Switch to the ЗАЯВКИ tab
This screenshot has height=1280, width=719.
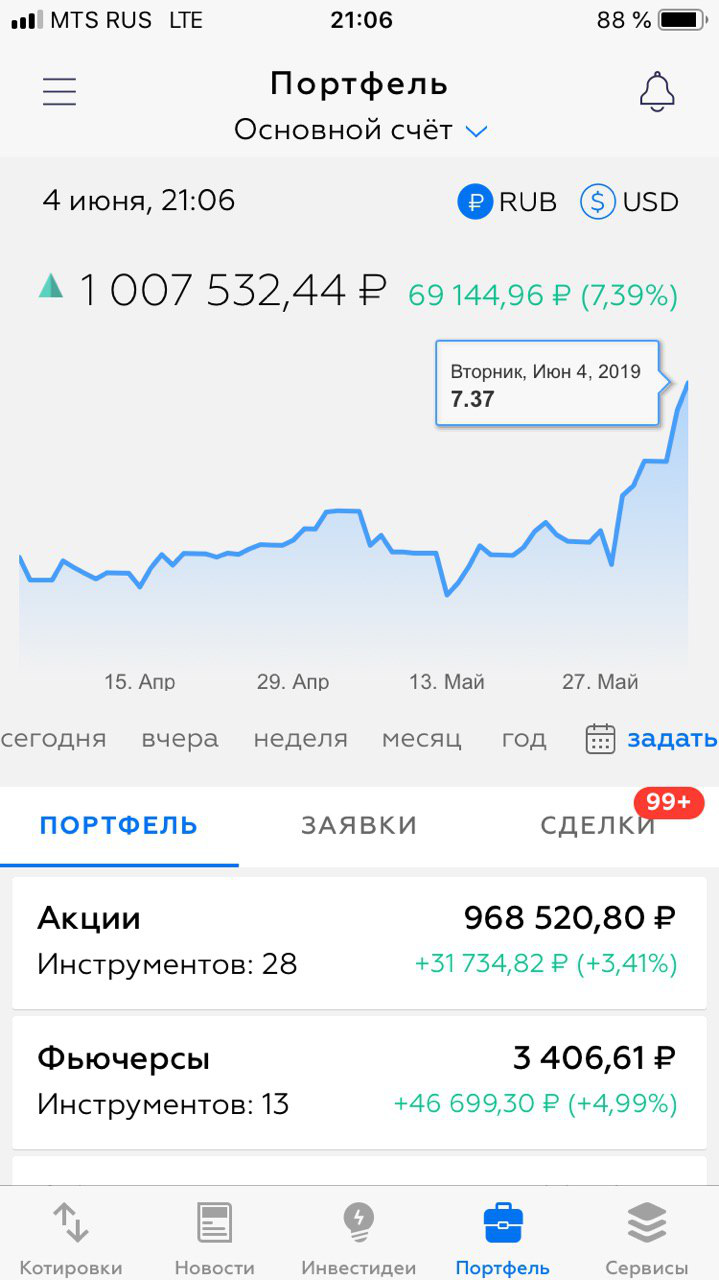click(359, 826)
